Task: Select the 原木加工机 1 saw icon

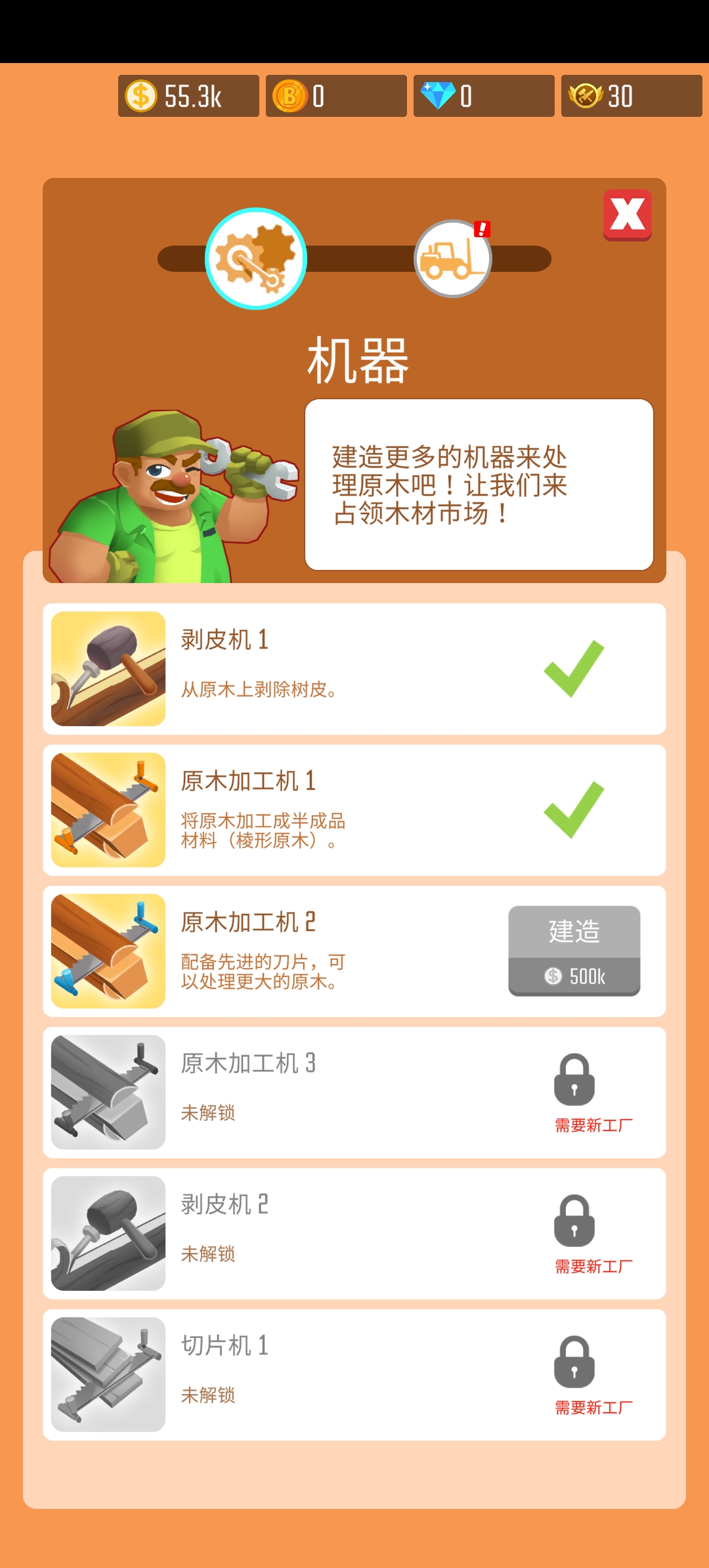Action: point(107,810)
